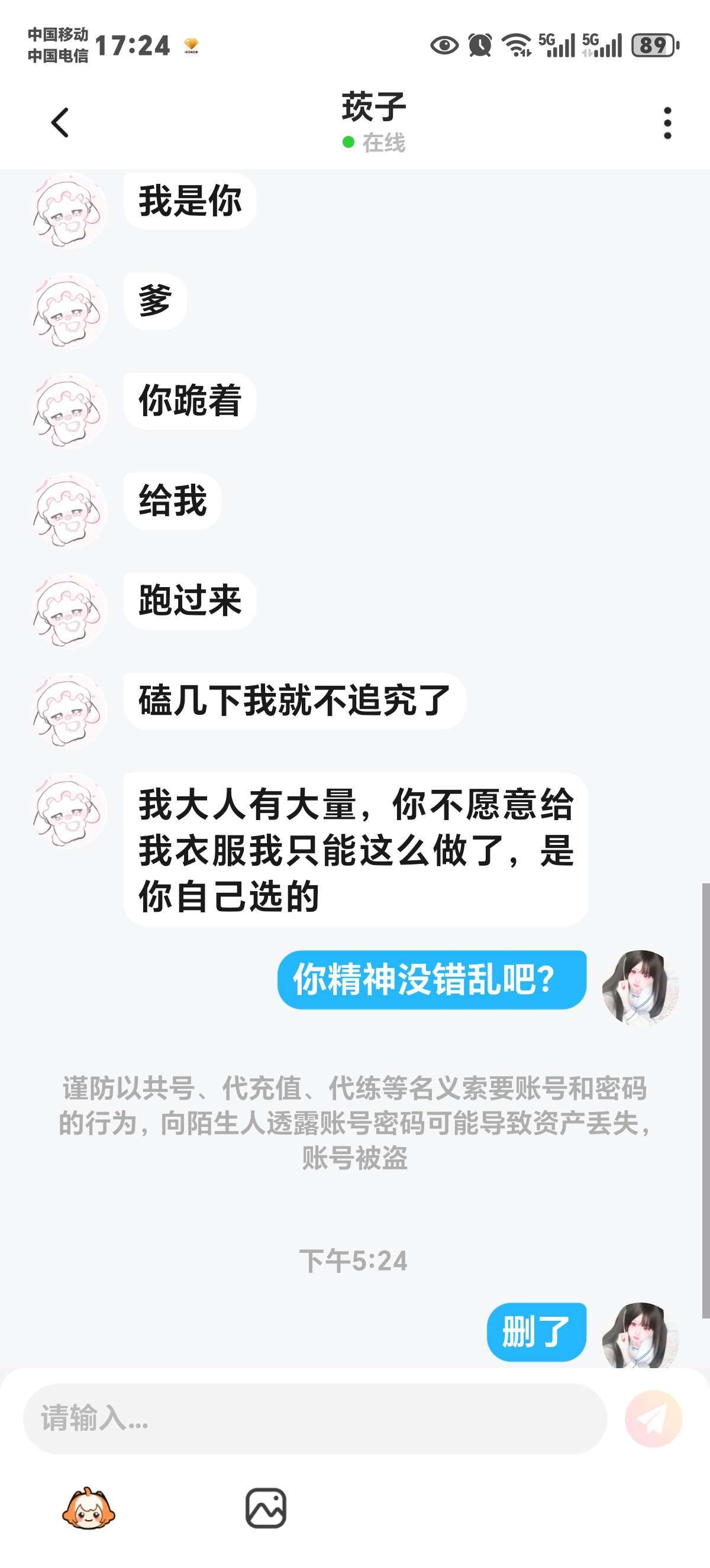This screenshot has height=1568, width=710.
Task: Open the three-dot overflow menu
Action: (x=667, y=123)
